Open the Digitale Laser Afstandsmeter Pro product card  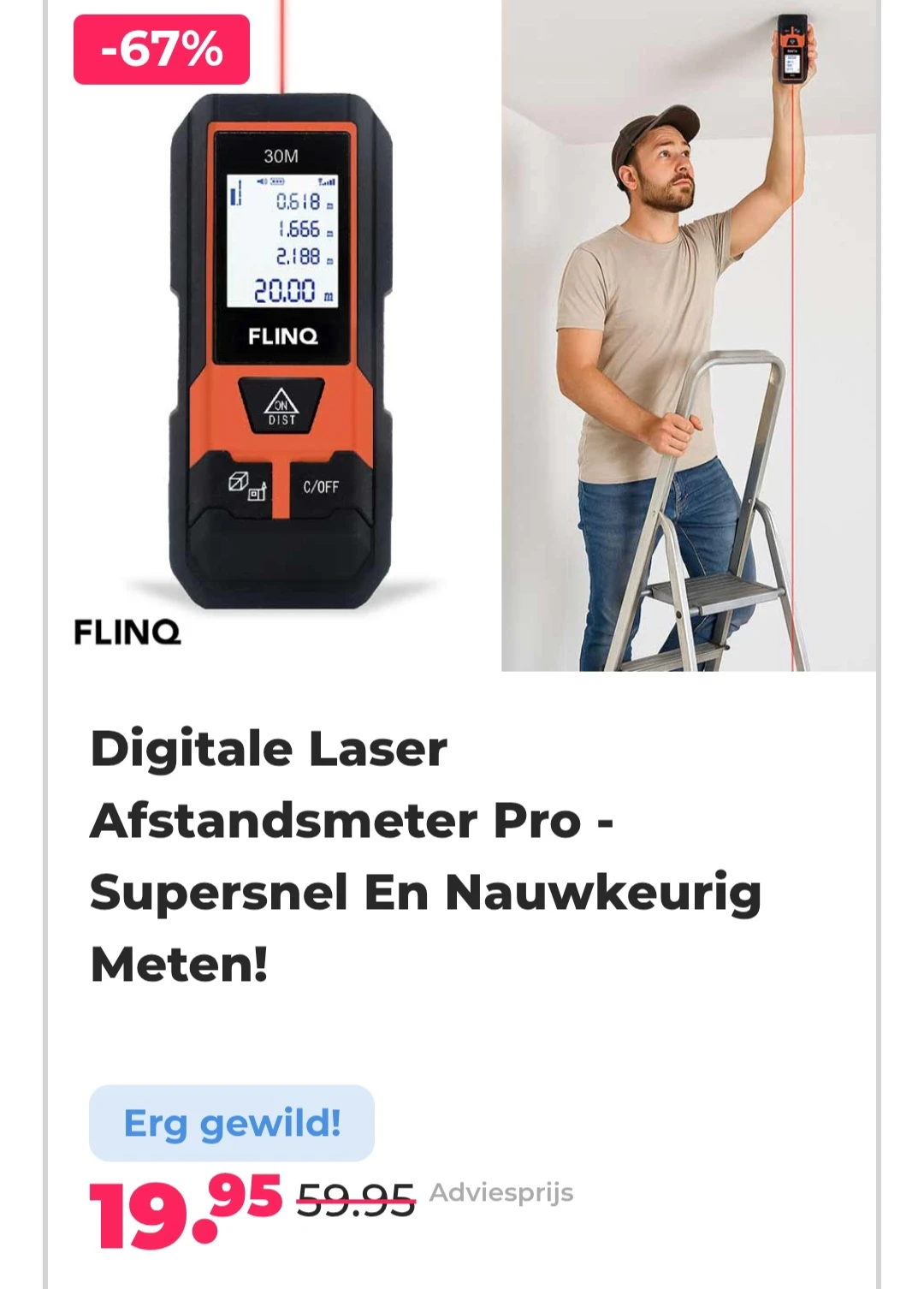(x=425, y=856)
